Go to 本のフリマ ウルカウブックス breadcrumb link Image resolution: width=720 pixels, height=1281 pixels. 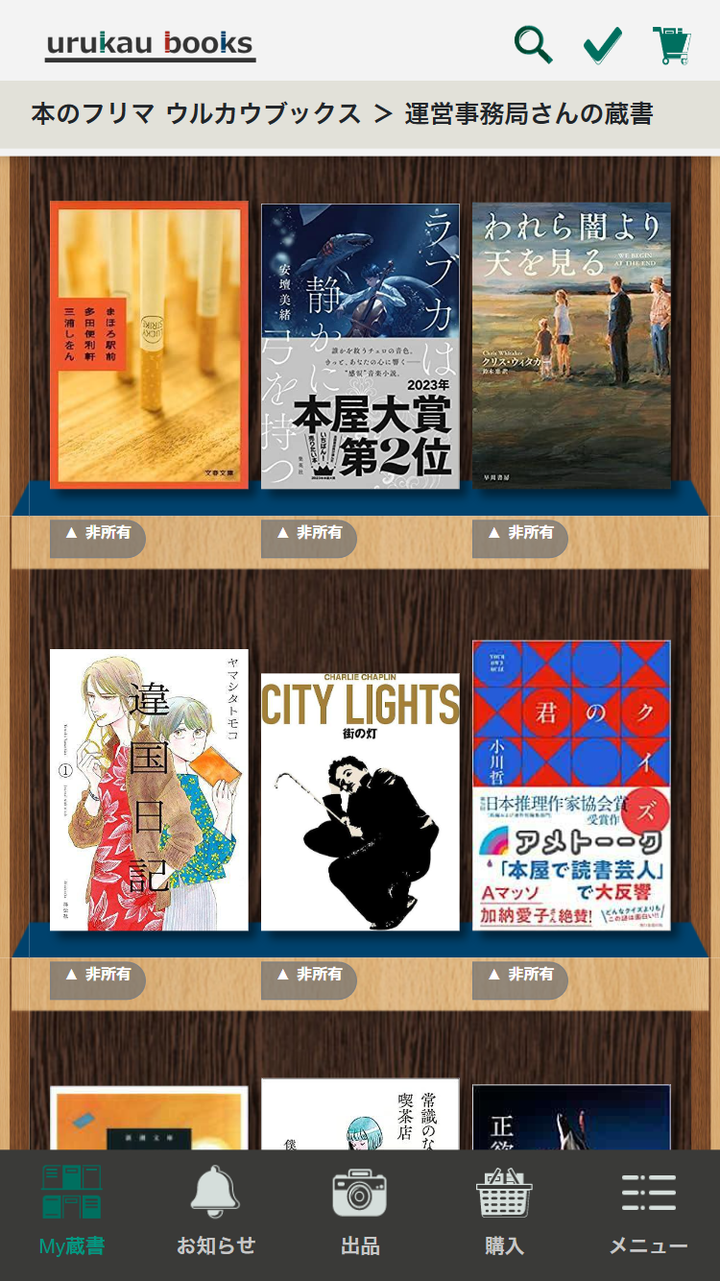click(196, 114)
